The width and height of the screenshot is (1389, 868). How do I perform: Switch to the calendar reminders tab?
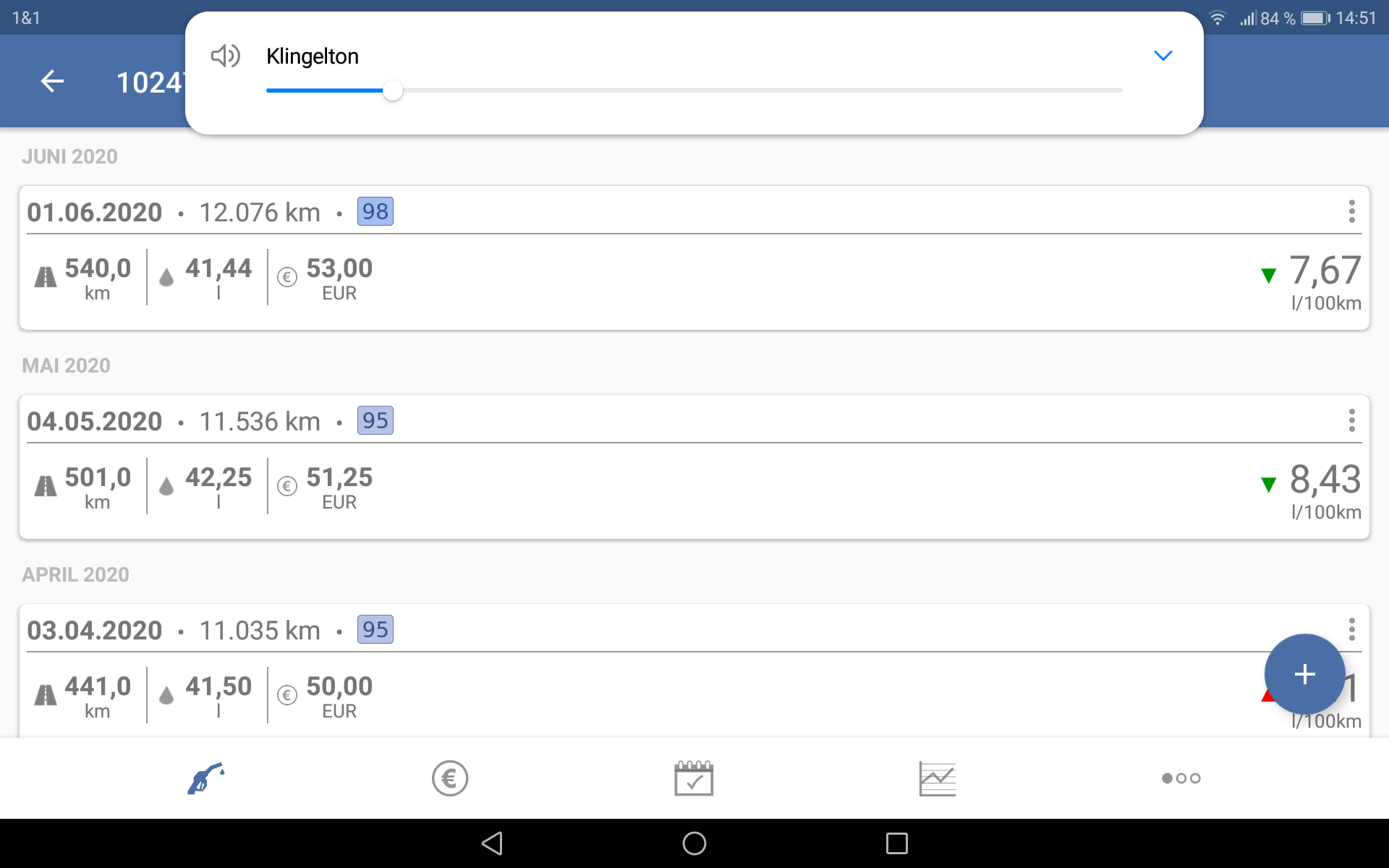(x=693, y=778)
